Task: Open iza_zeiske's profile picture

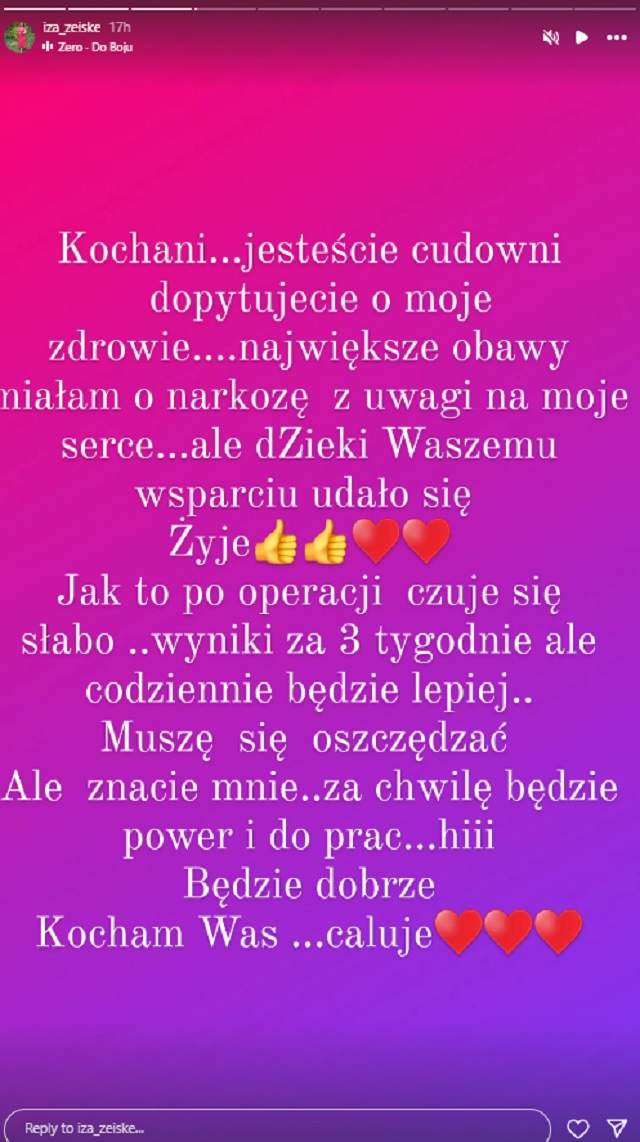Action: [x=19, y=37]
